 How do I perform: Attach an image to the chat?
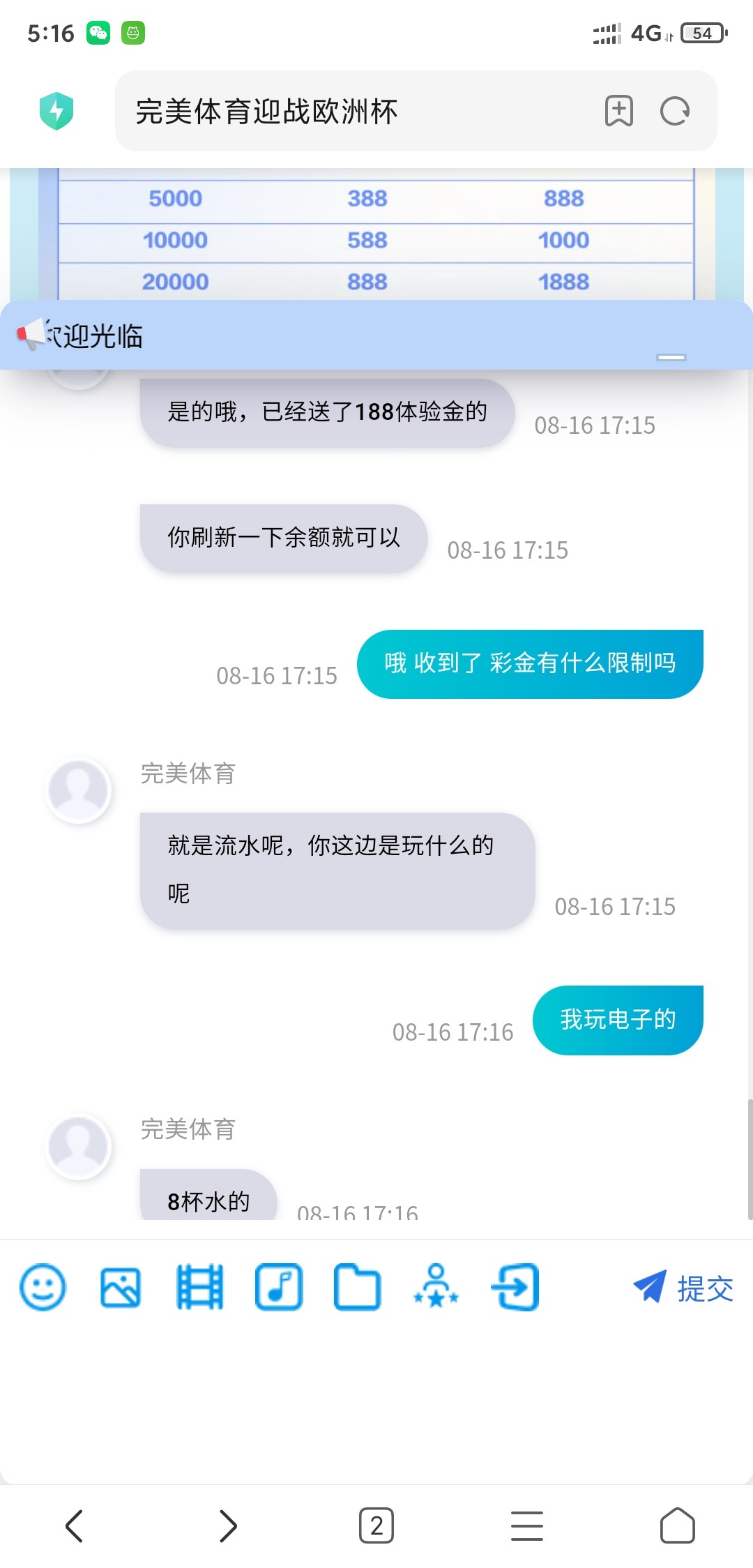tap(121, 1287)
